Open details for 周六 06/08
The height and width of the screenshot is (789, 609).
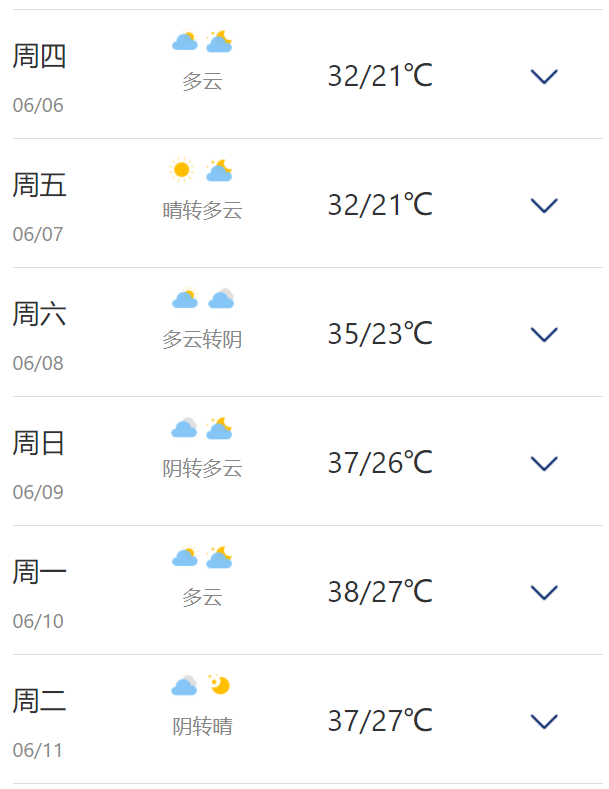(x=543, y=335)
